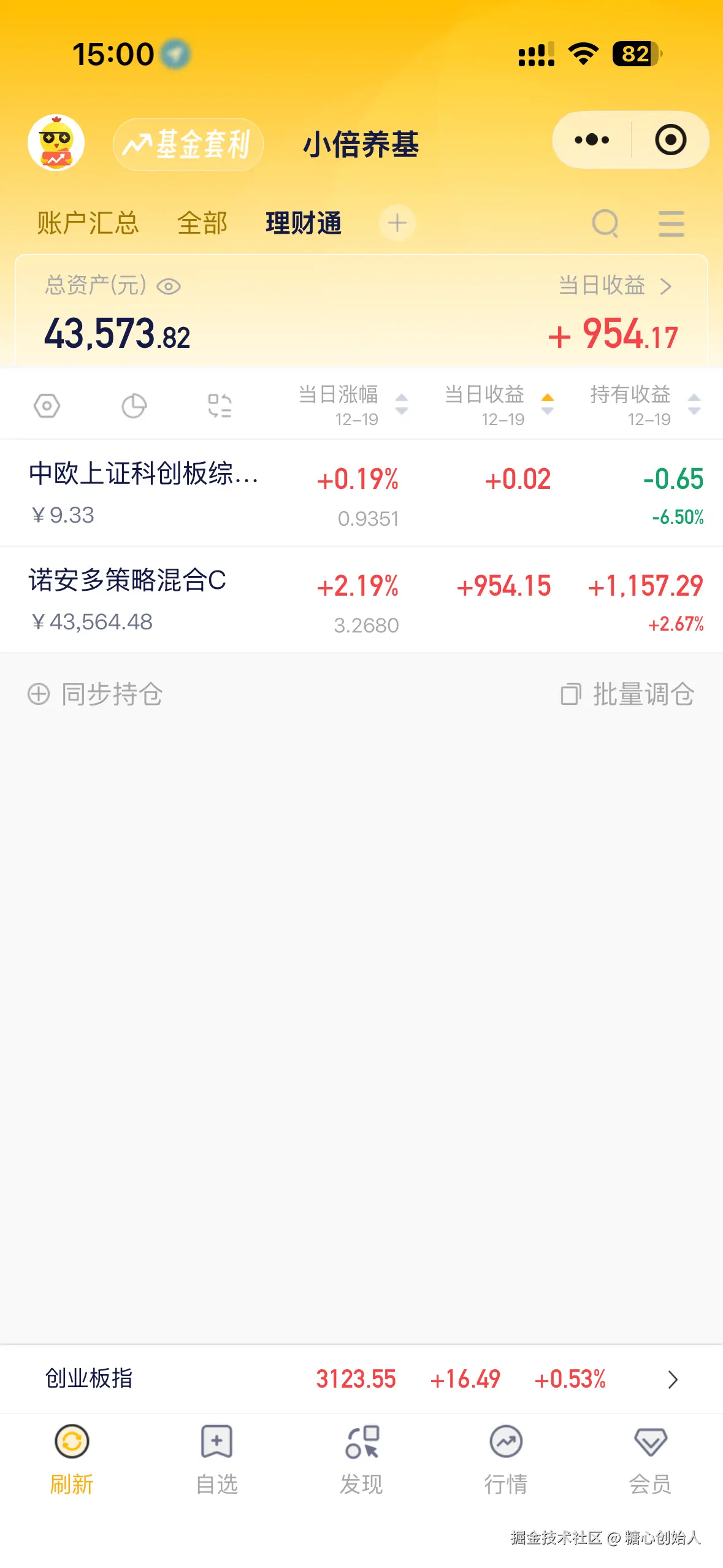
Task: Toggle the eye icon to hide total assets
Action: pyautogui.click(x=170, y=286)
